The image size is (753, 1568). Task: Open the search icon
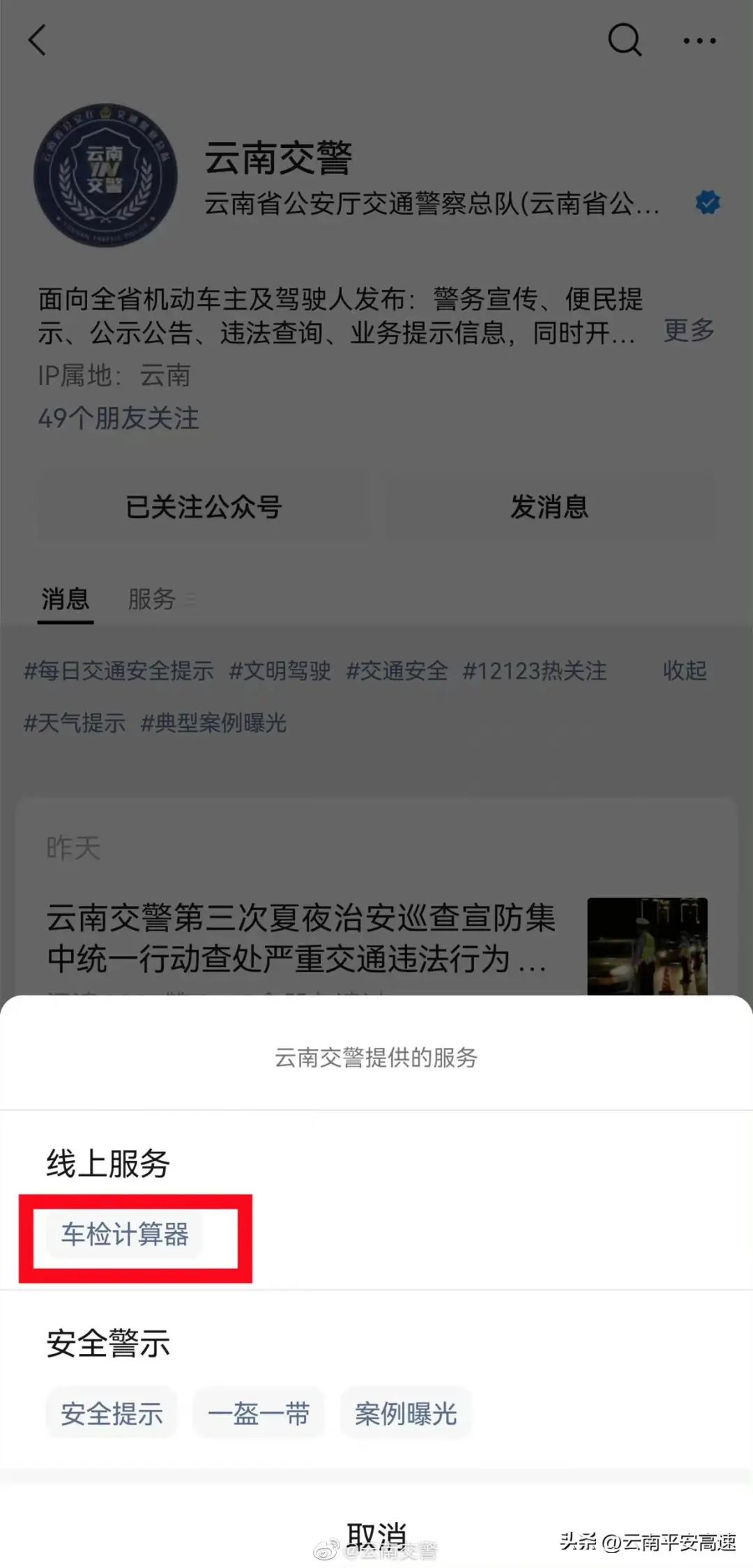tap(624, 40)
